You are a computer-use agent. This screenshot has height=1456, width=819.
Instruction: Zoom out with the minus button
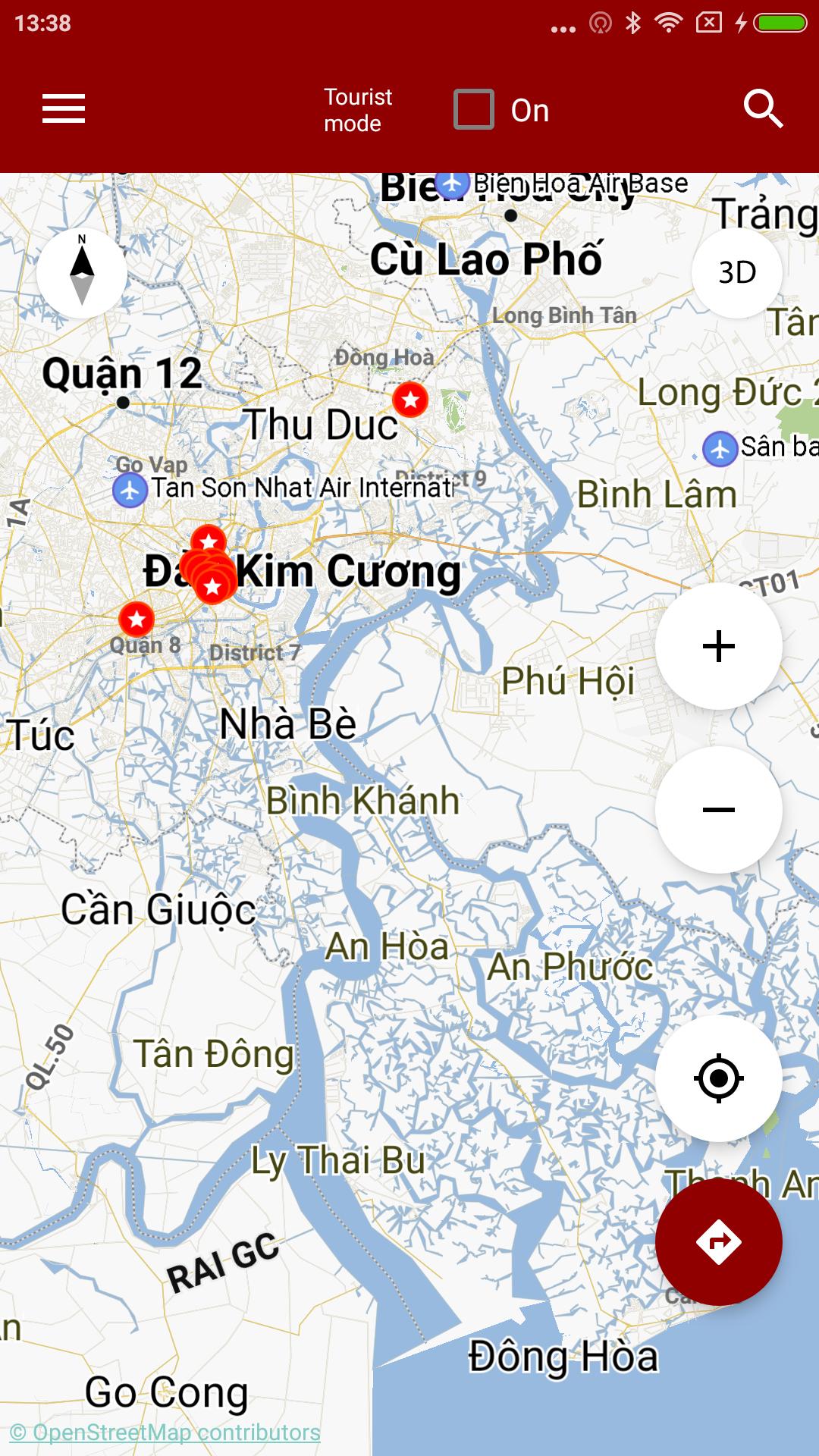click(718, 810)
